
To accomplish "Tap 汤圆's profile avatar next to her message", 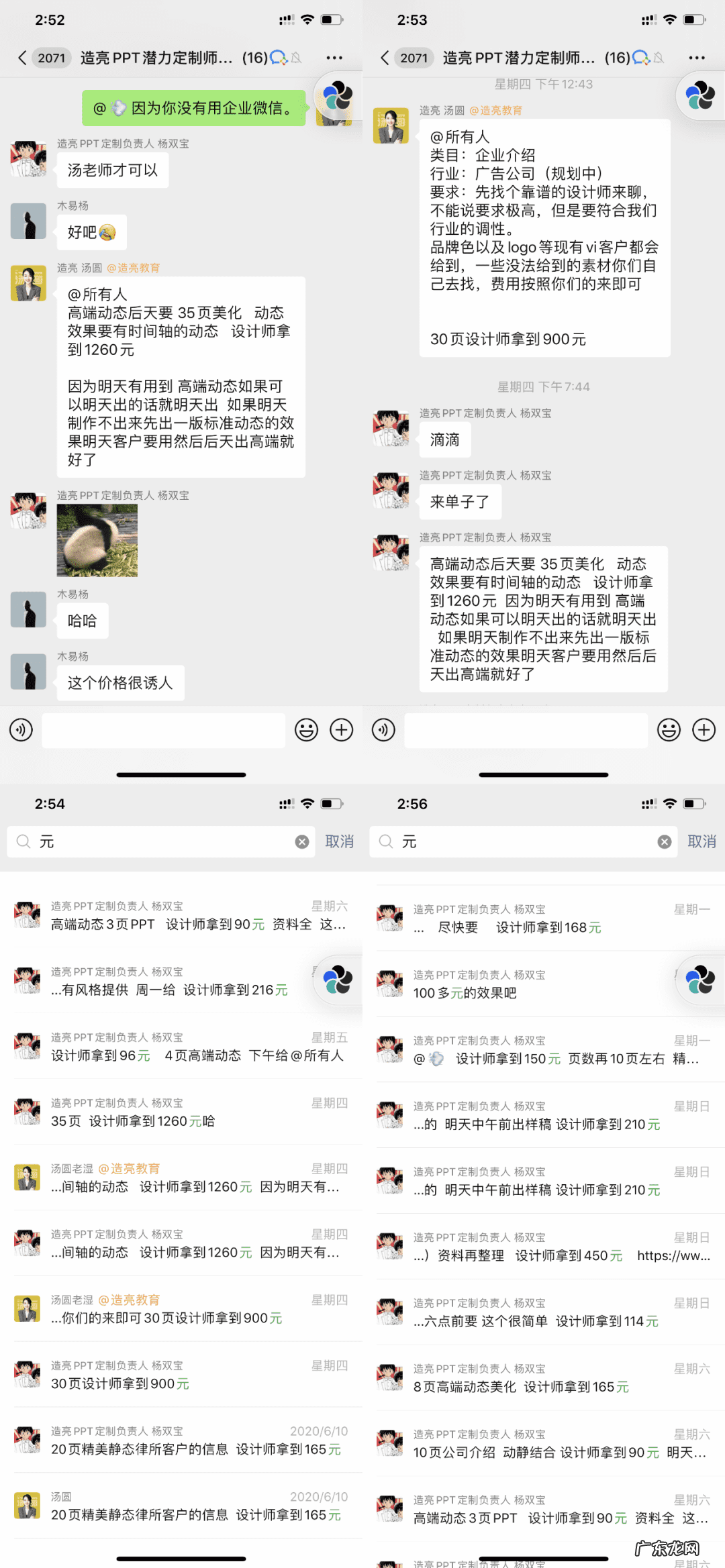I will [x=28, y=284].
